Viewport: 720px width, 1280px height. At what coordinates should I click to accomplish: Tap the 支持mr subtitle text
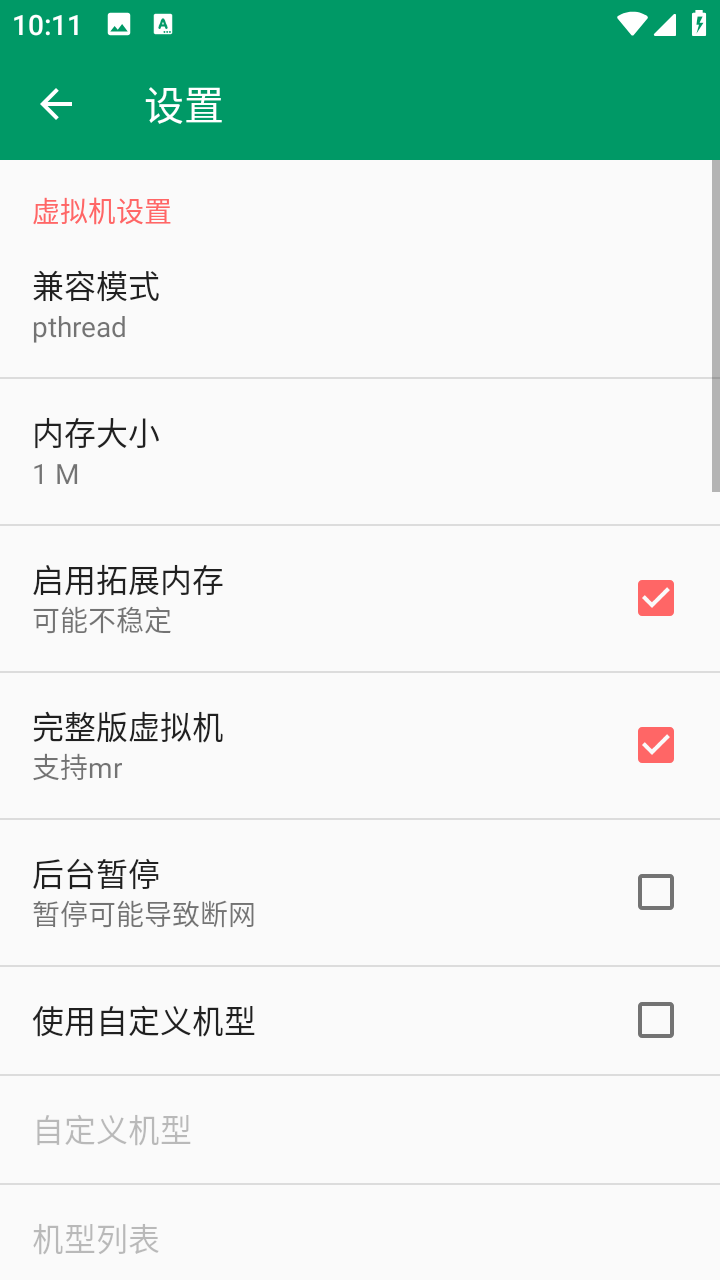pos(77,768)
